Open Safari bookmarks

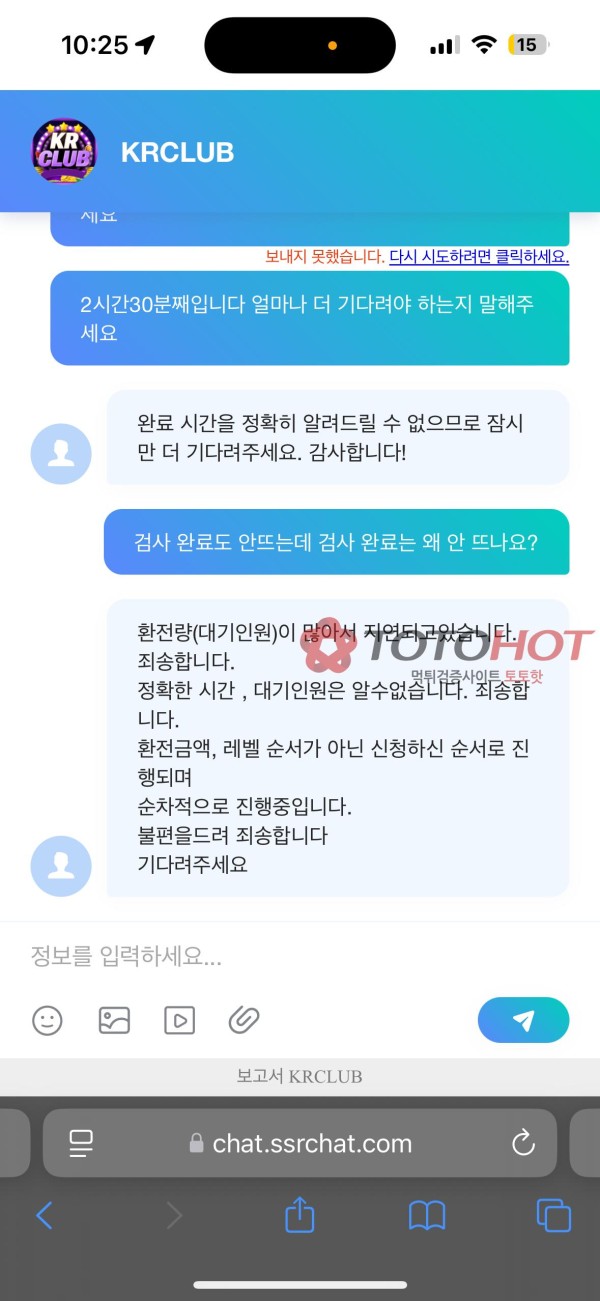(427, 1215)
